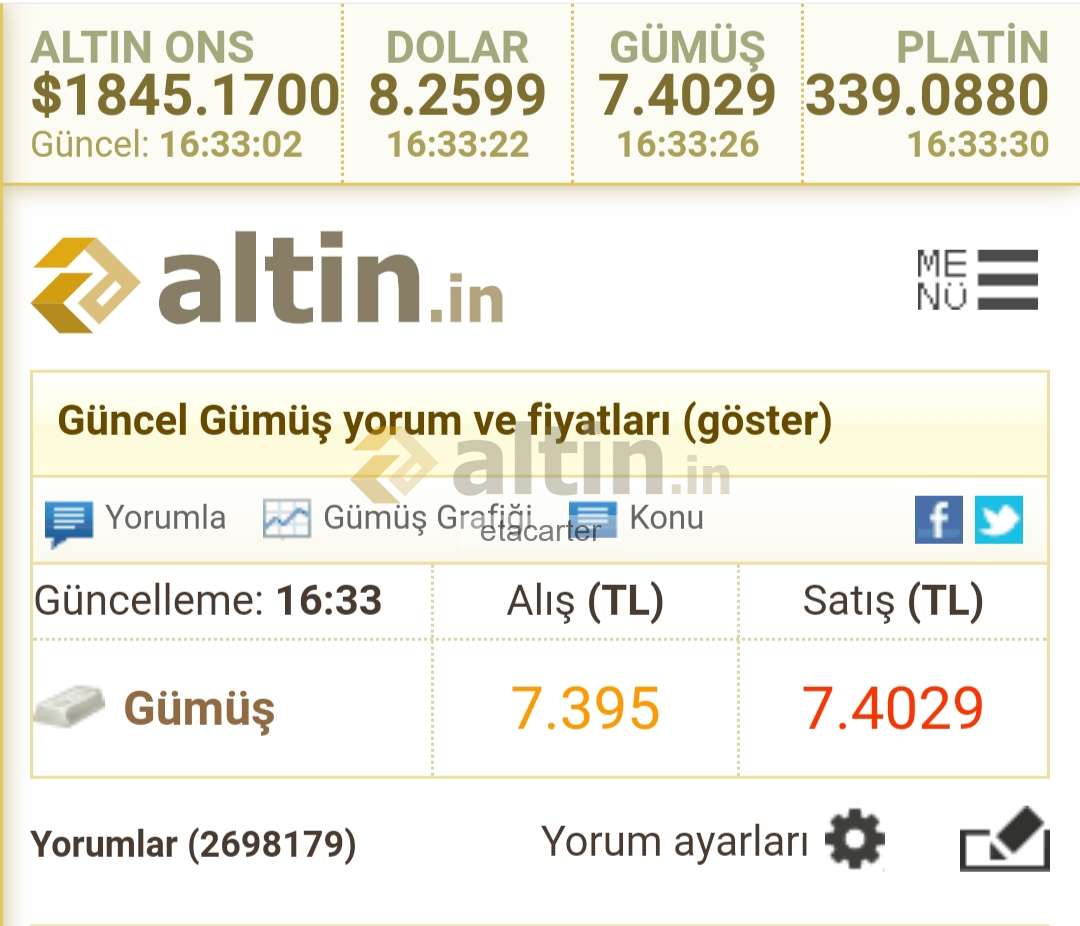This screenshot has height=926, width=1080.
Task: Tap the compose comment pencil icon
Action: coord(1004,840)
